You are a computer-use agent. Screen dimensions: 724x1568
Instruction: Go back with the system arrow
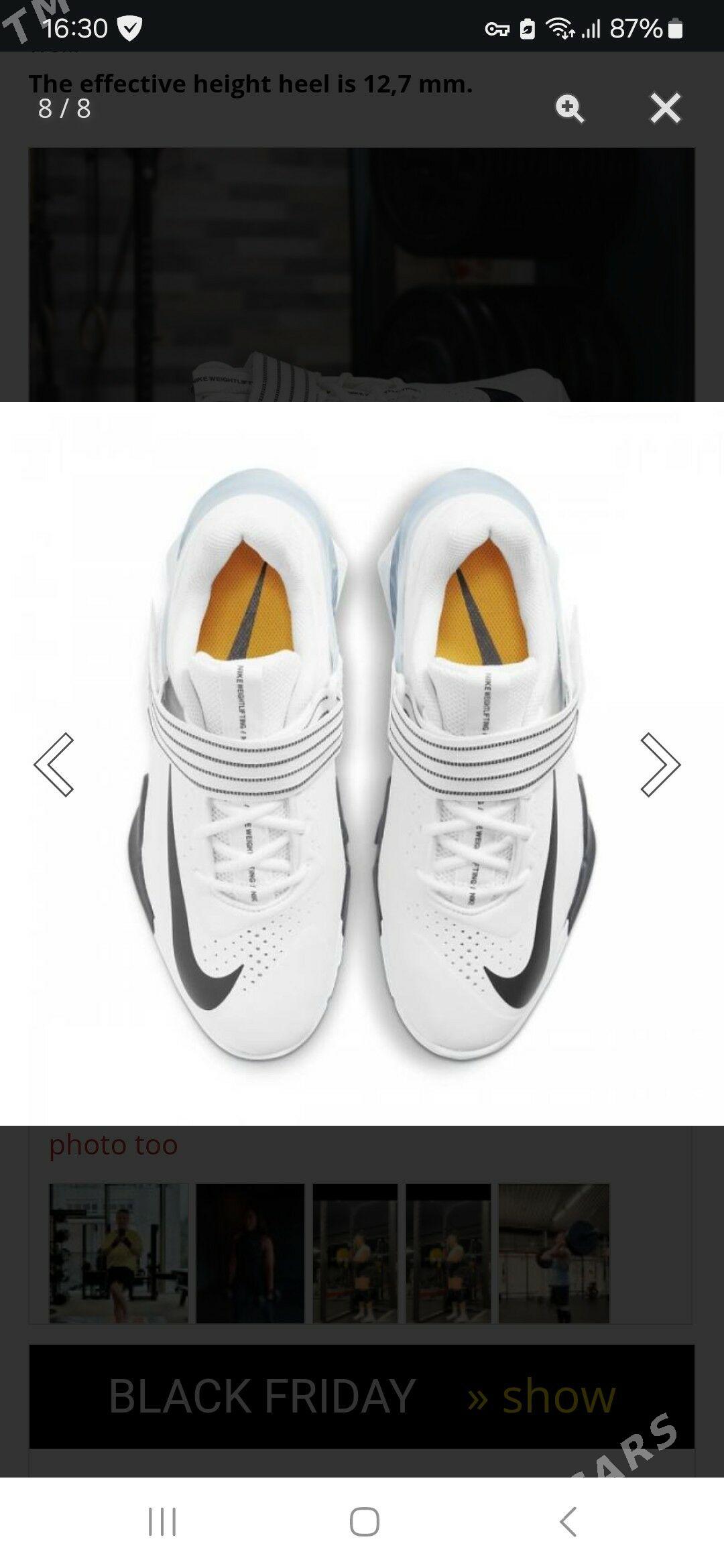pos(567,1522)
